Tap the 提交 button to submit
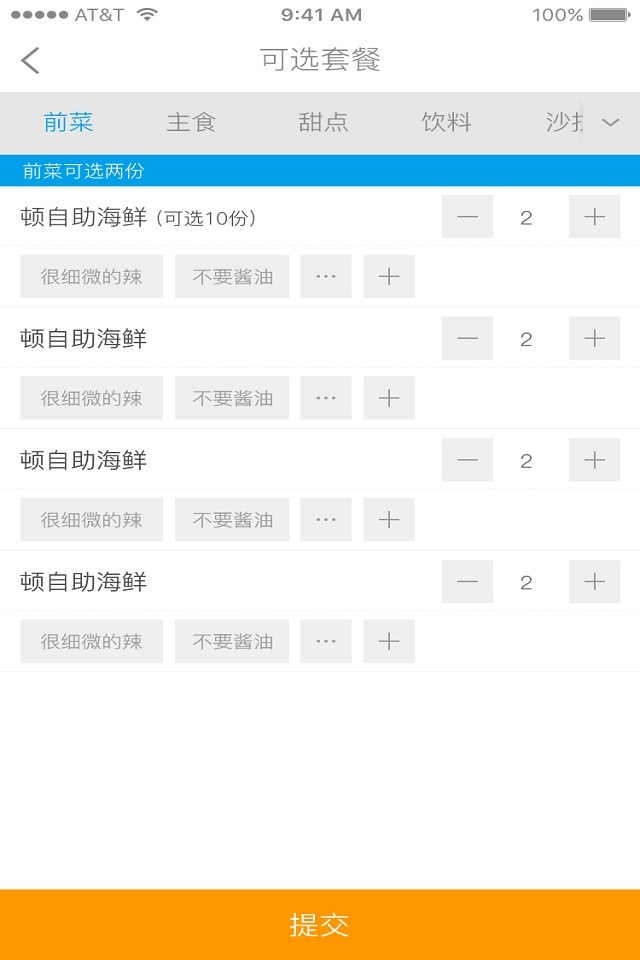 (x=320, y=925)
